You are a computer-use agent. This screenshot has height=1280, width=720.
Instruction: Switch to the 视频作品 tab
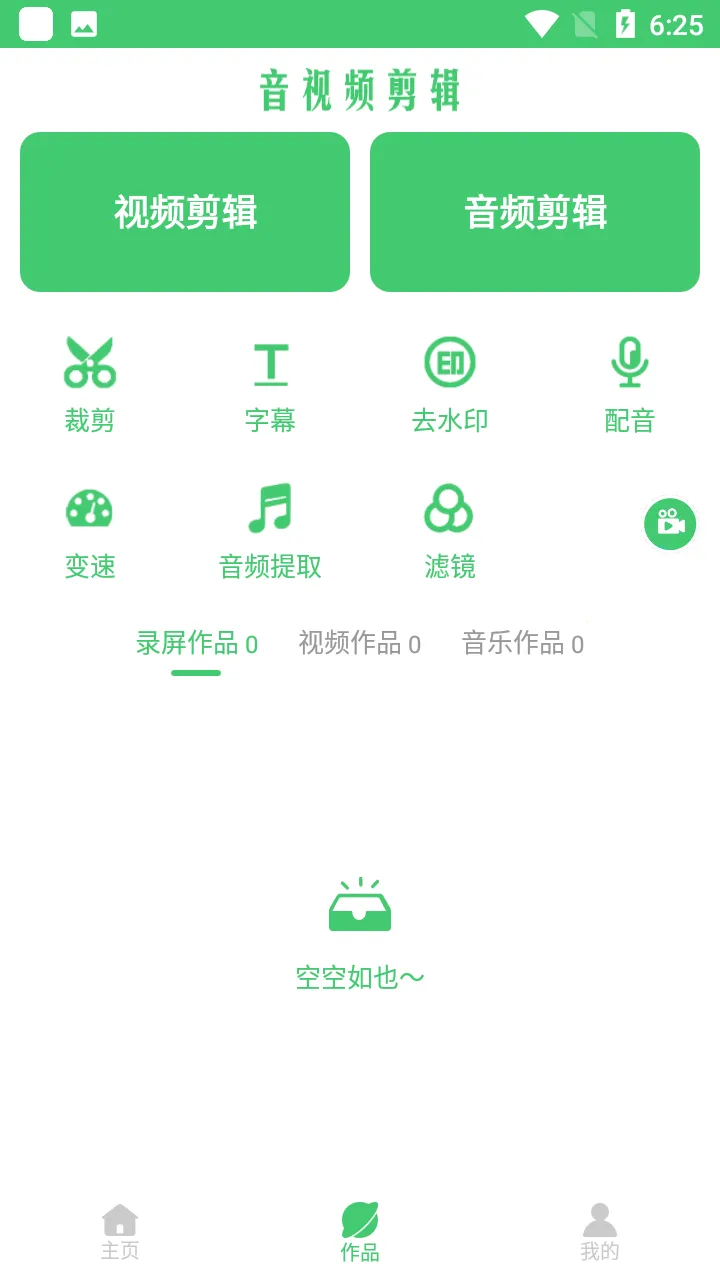click(x=358, y=645)
